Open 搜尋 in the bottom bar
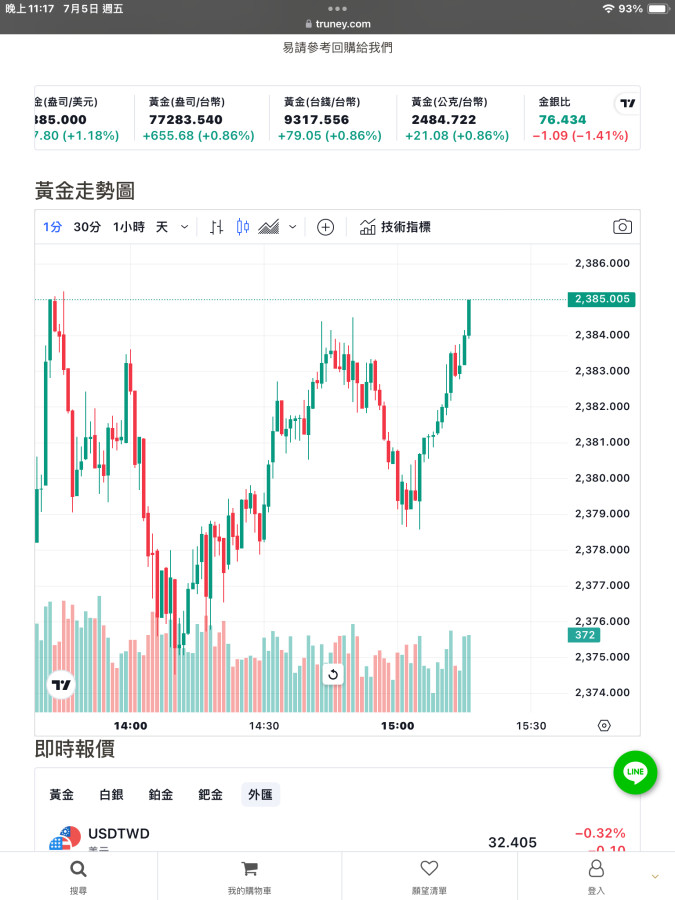The height and width of the screenshot is (900, 675). [78, 876]
